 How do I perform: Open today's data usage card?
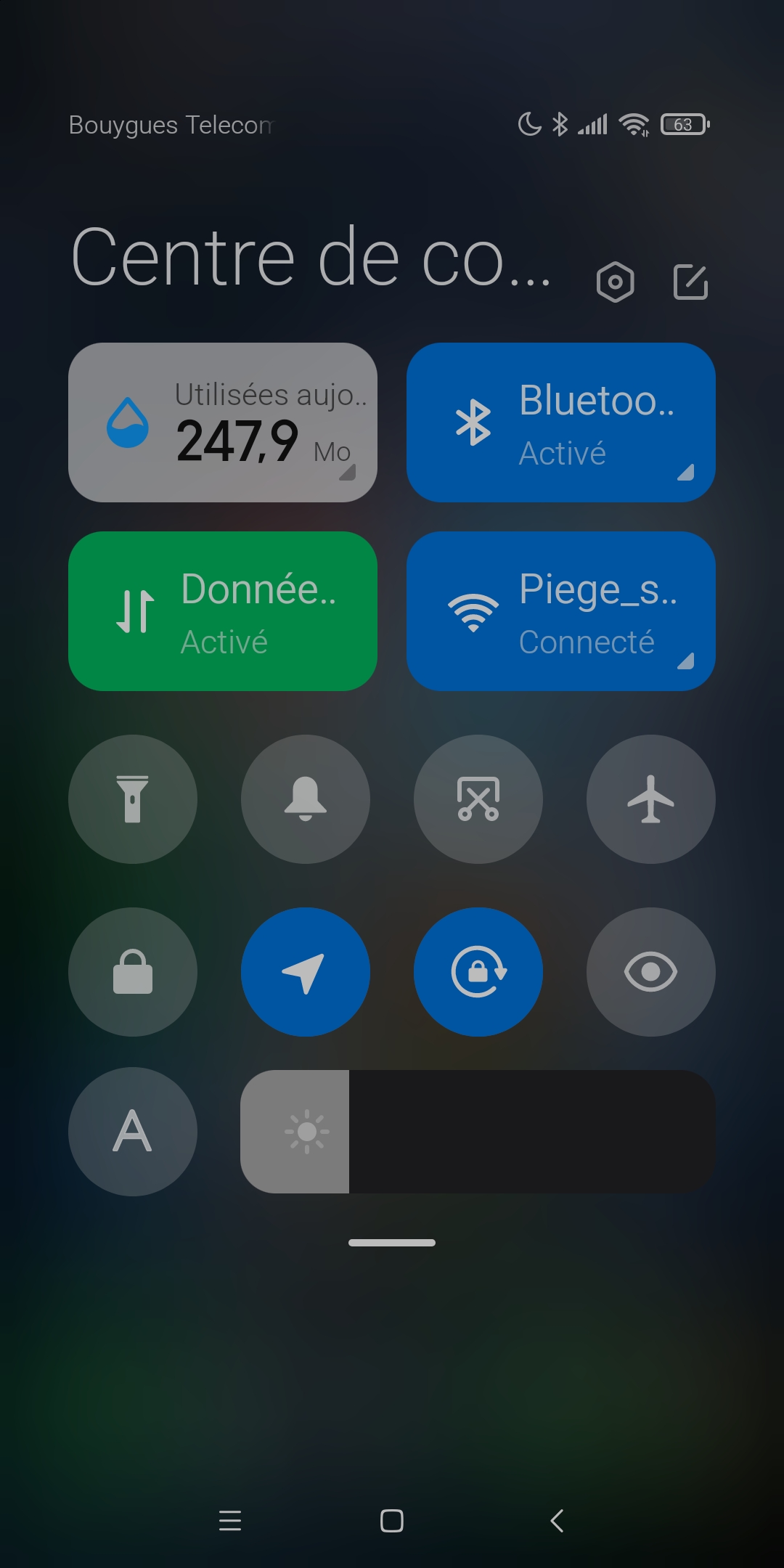(x=223, y=422)
